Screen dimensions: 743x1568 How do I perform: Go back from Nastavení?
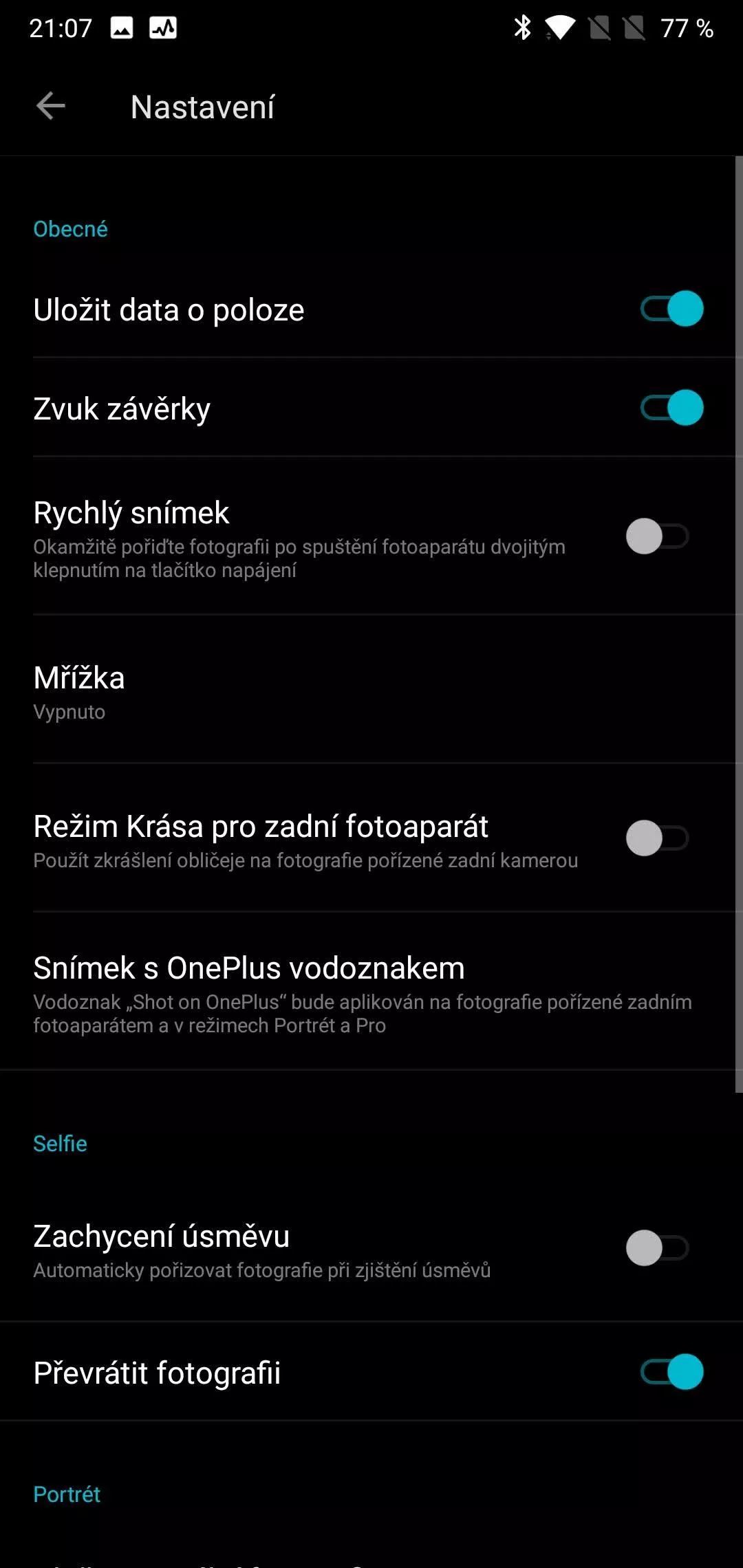(50, 106)
